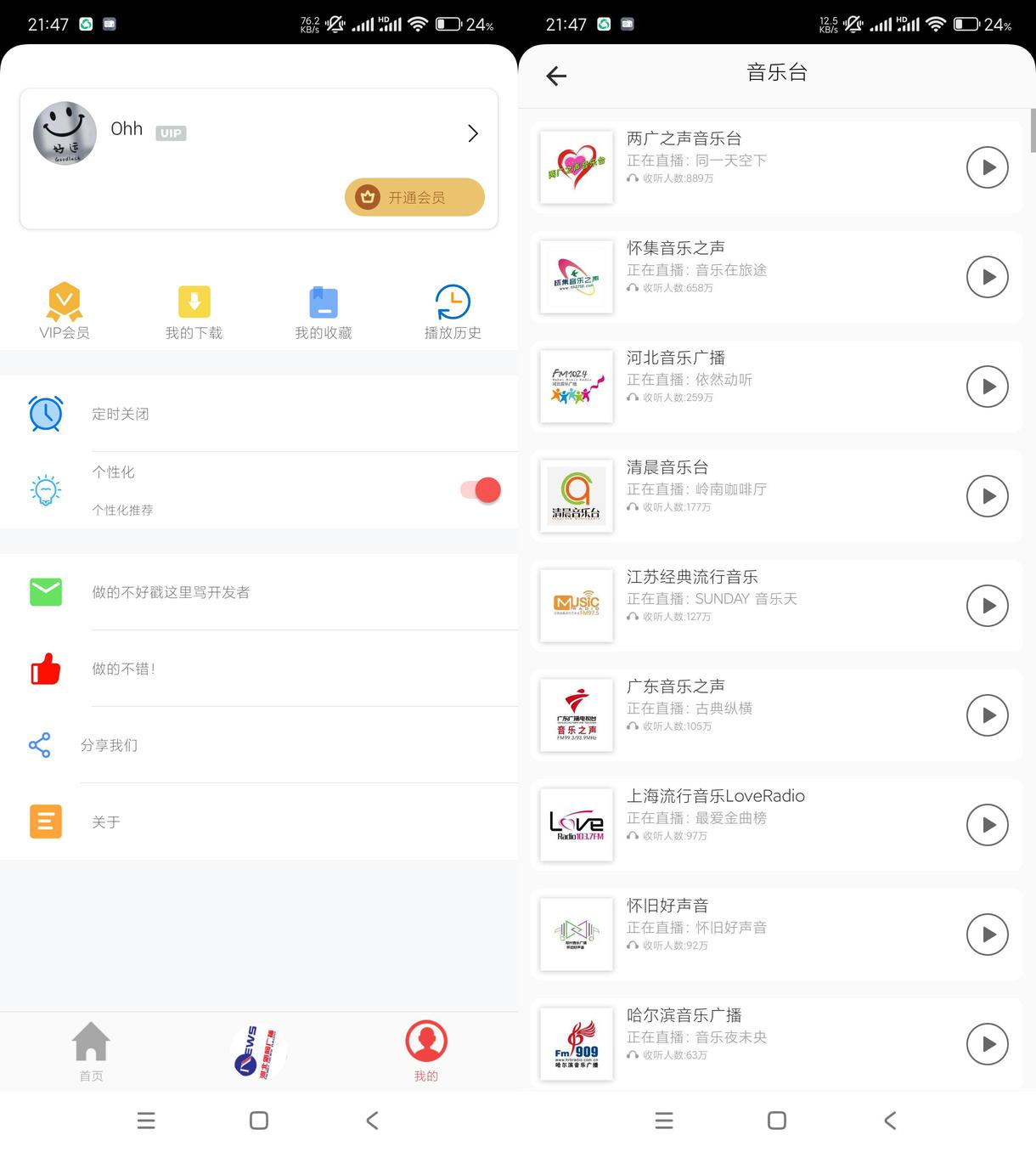Open the 关于 page
The height and width of the screenshot is (1152, 1036).
pos(259,822)
